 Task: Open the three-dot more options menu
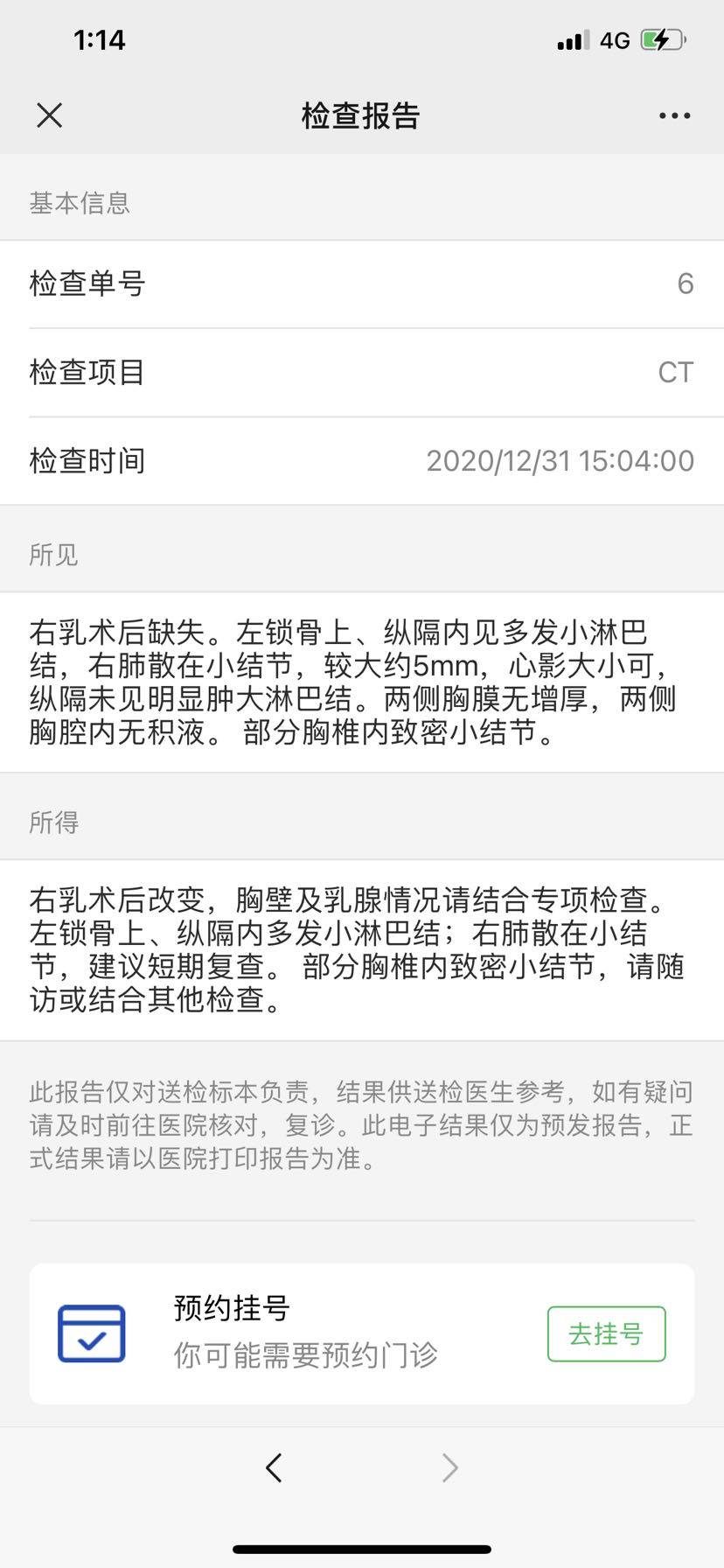(x=674, y=115)
